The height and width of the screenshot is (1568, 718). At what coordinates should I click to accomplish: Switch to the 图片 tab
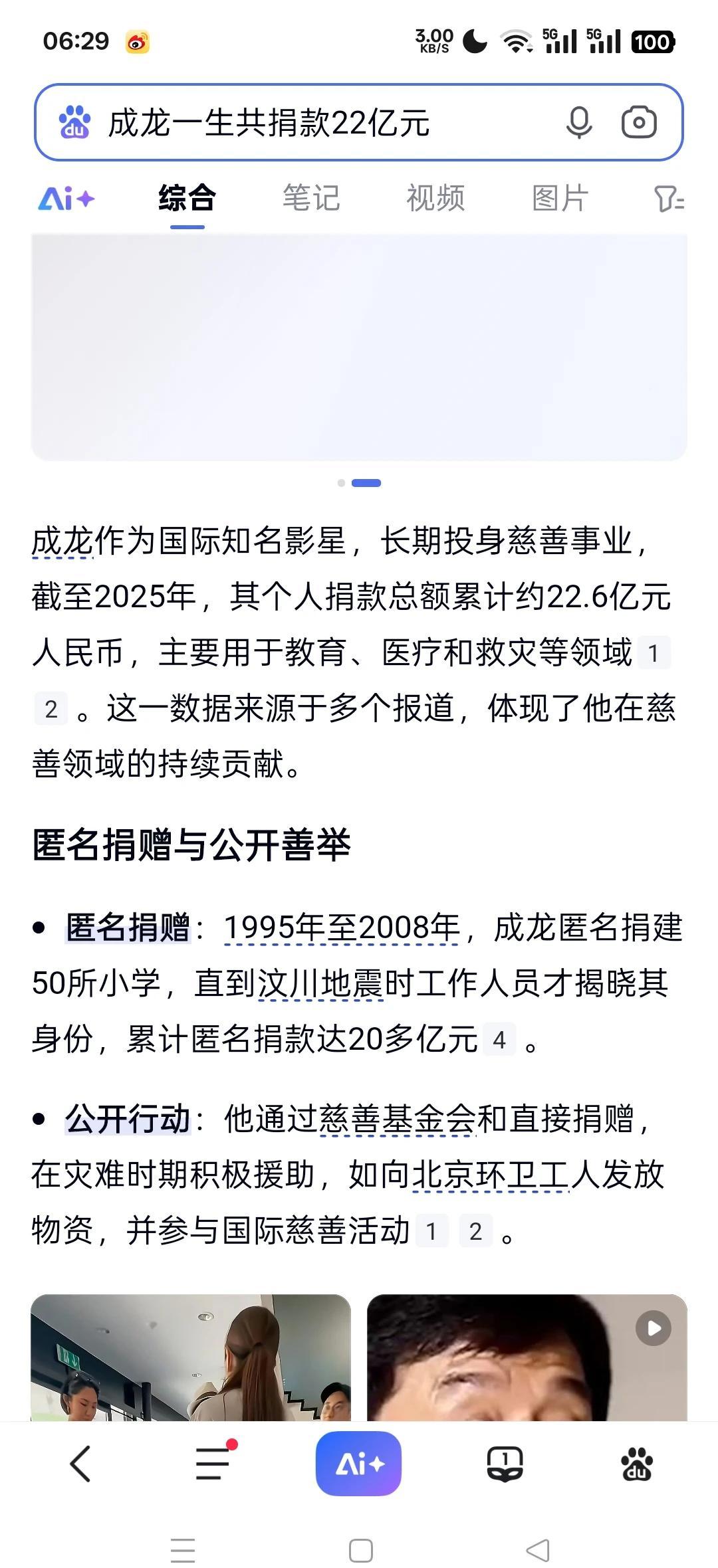click(559, 197)
